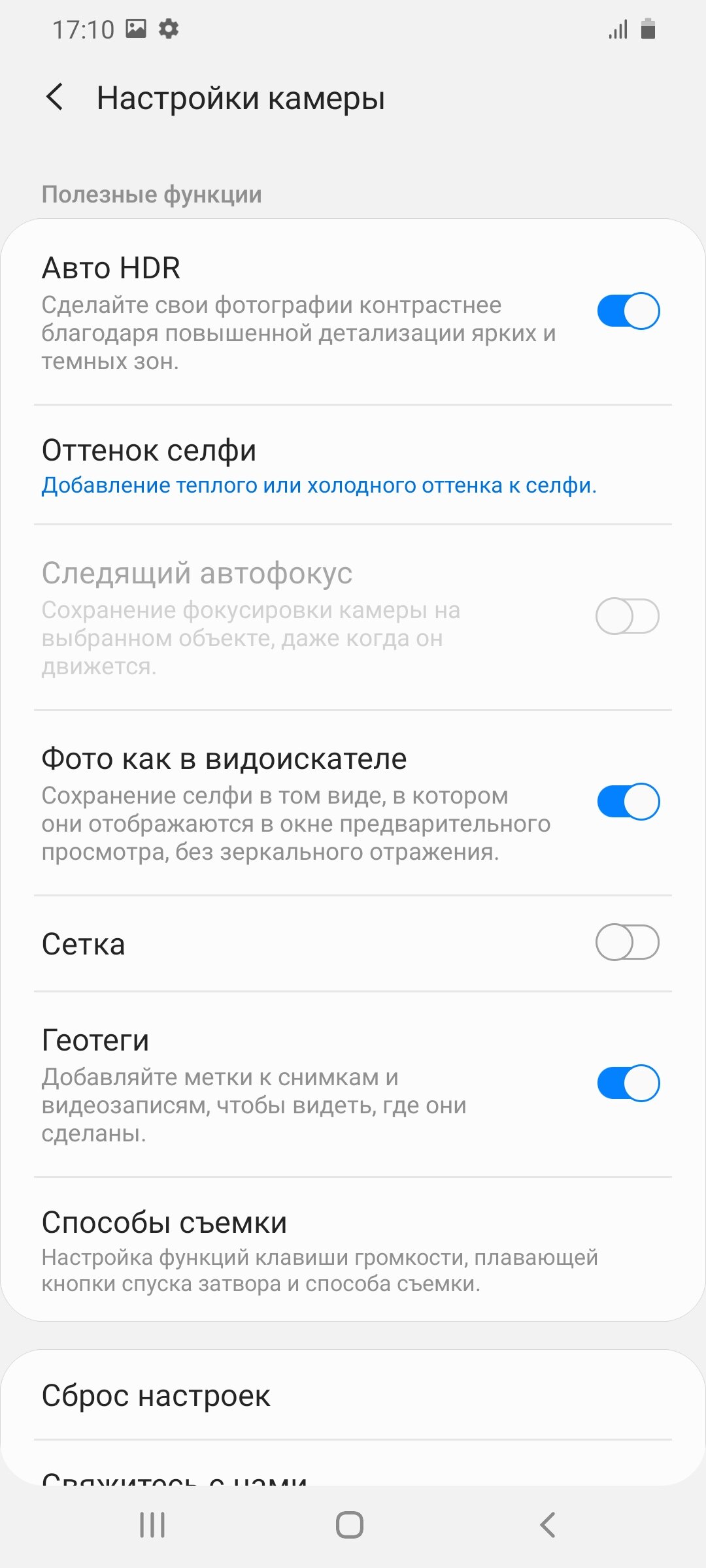Disable the Фото как в видоискателе switch
This screenshot has height=1568, width=706.
628,802
